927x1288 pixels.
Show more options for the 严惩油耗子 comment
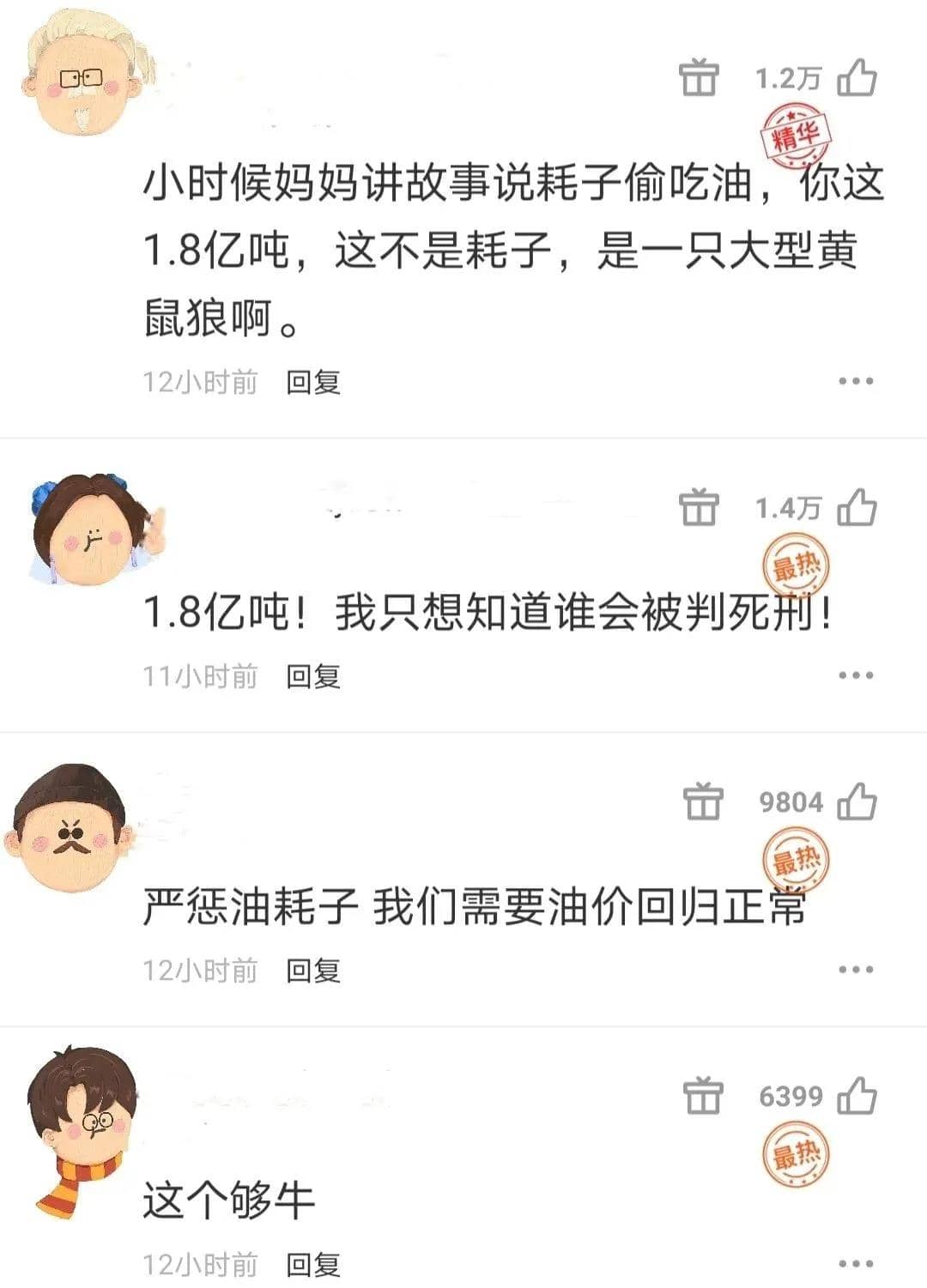click(856, 970)
